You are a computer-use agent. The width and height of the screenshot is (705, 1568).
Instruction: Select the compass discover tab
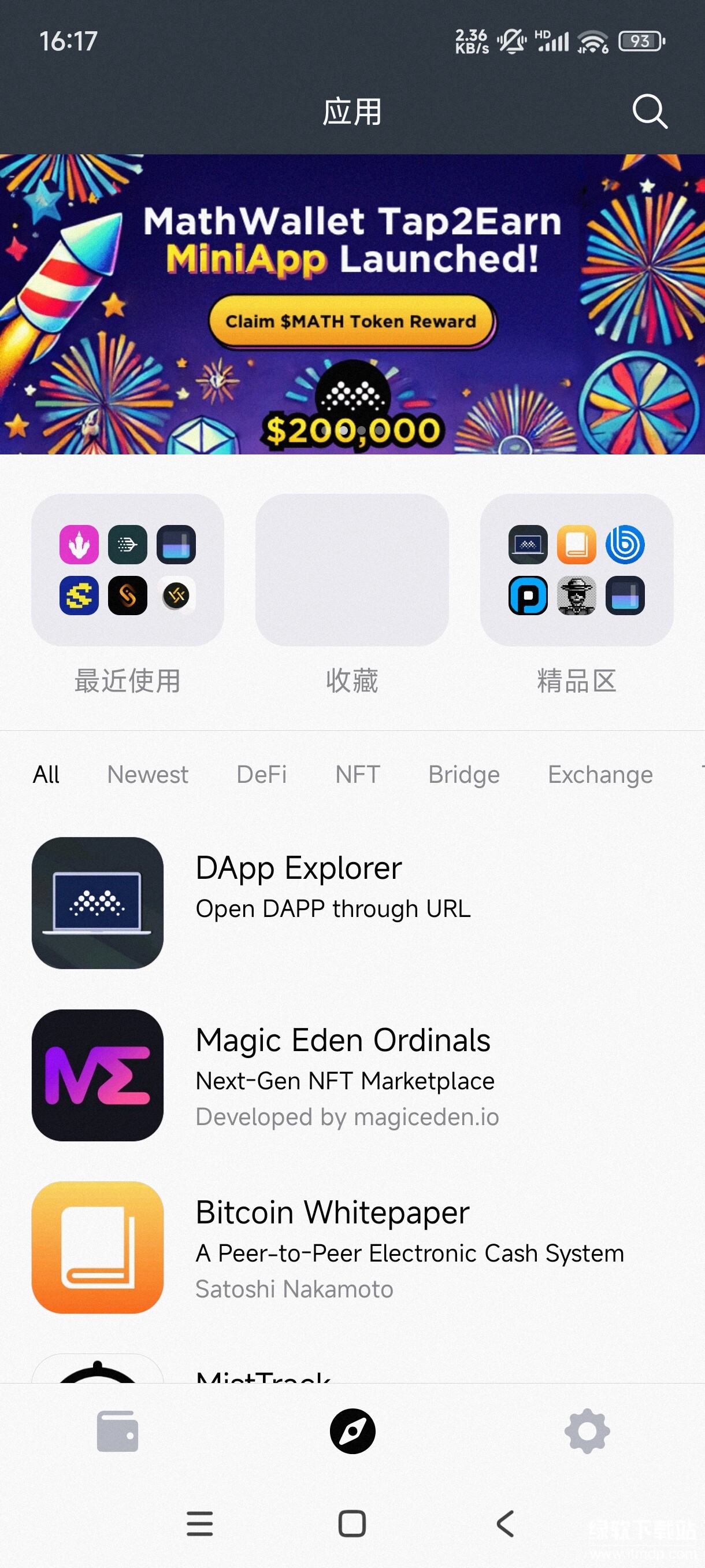(353, 1431)
